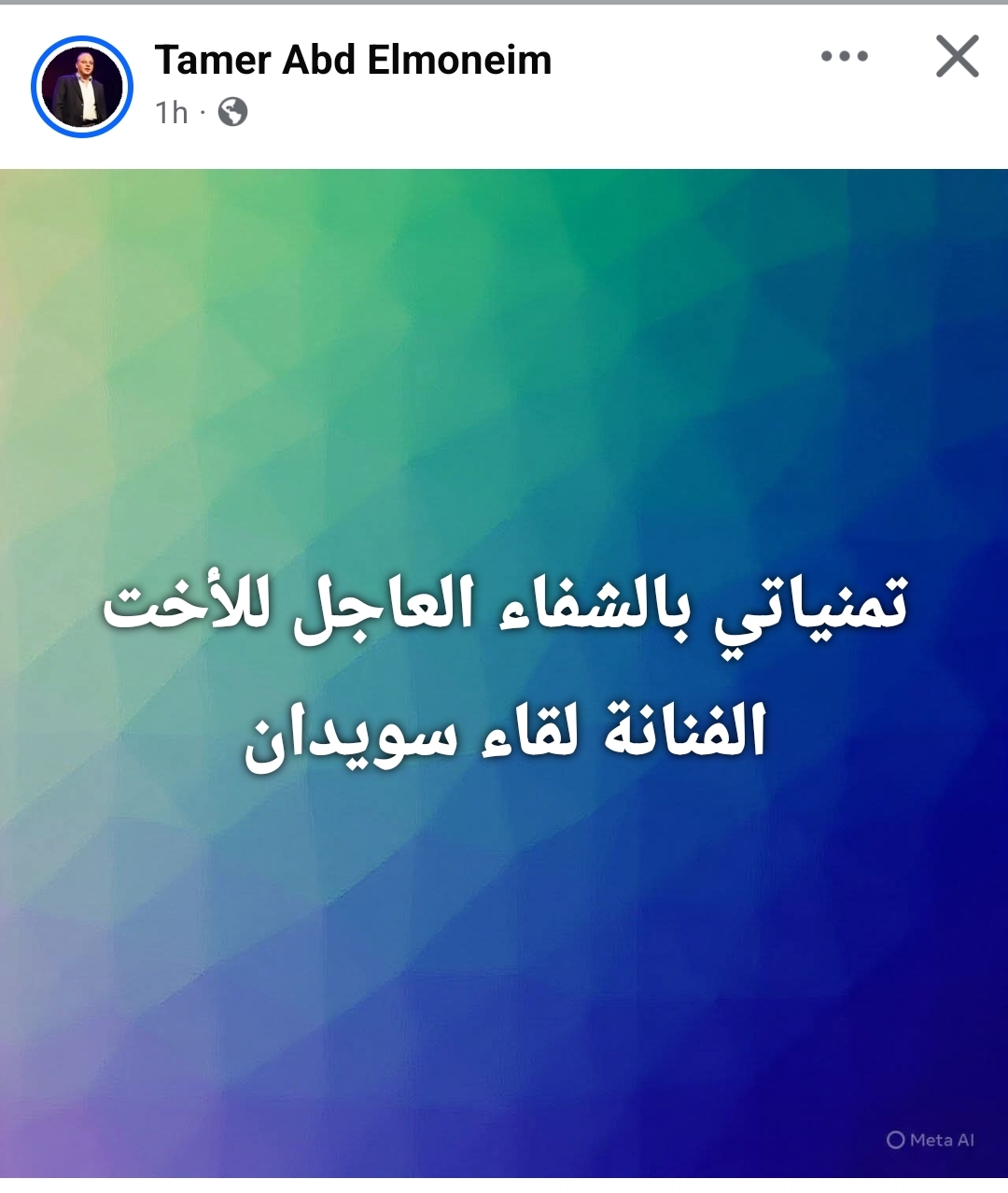Open Tamer Abd Elmoneim's profile picture

[82, 87]
